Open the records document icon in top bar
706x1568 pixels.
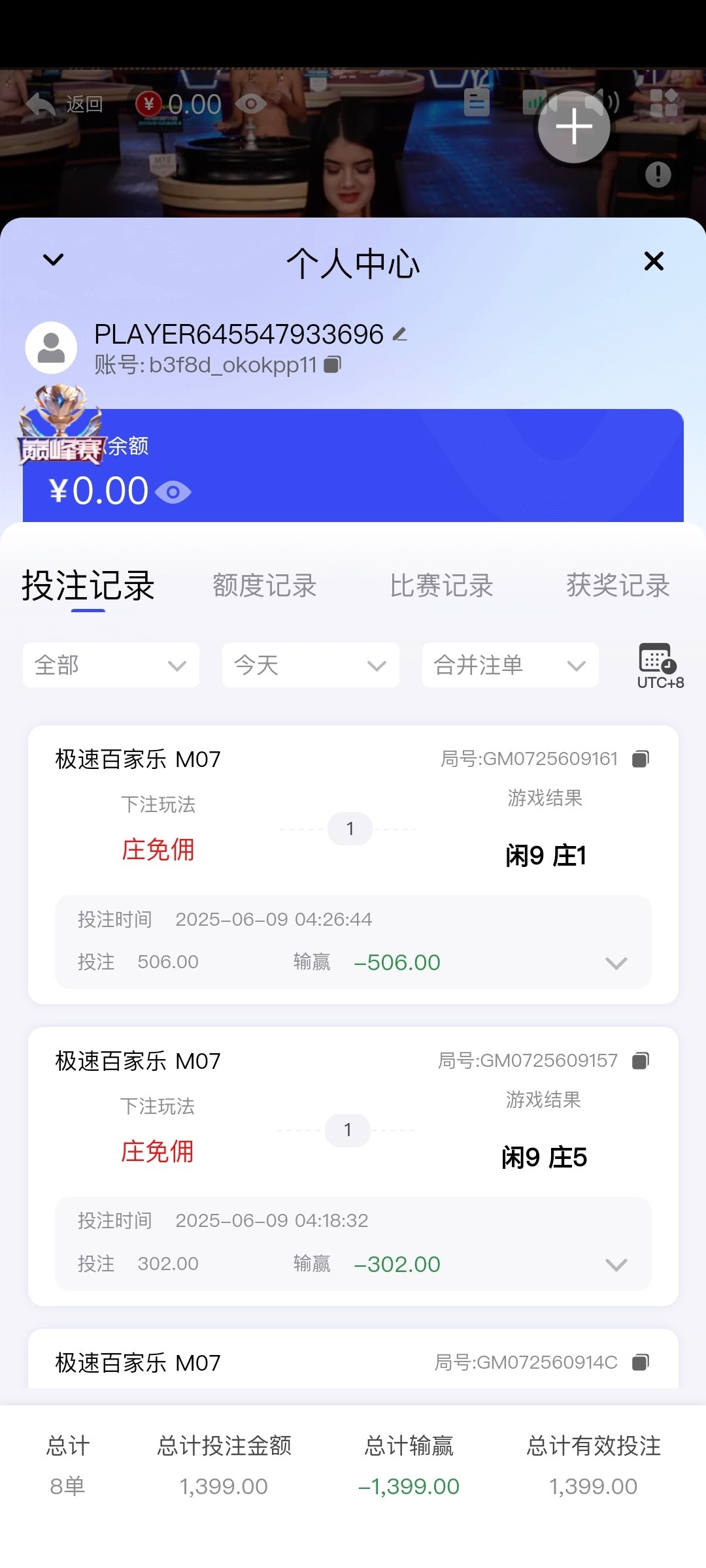[476, 103]
